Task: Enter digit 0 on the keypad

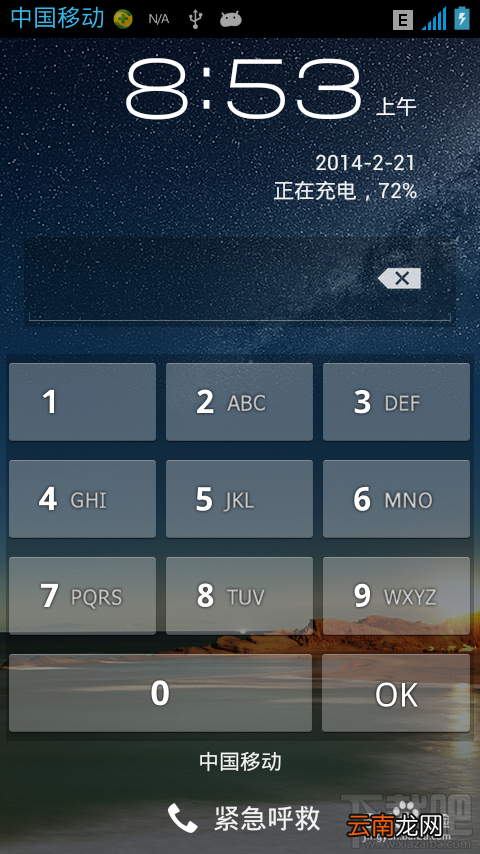Action: (x=161, y=693)
